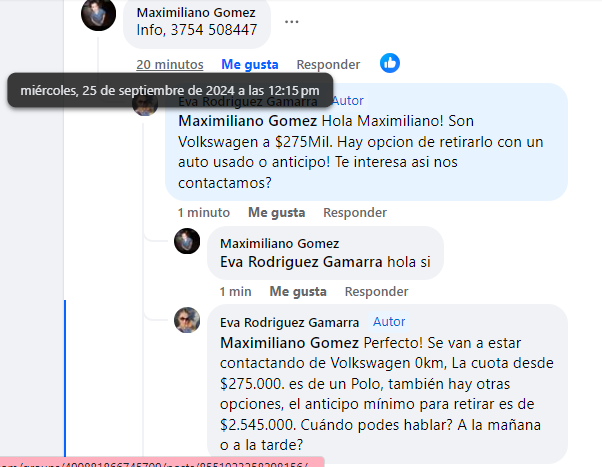Open the 20 minutos timestamp link
Screen dimensions: 602x467
point(171,64)
